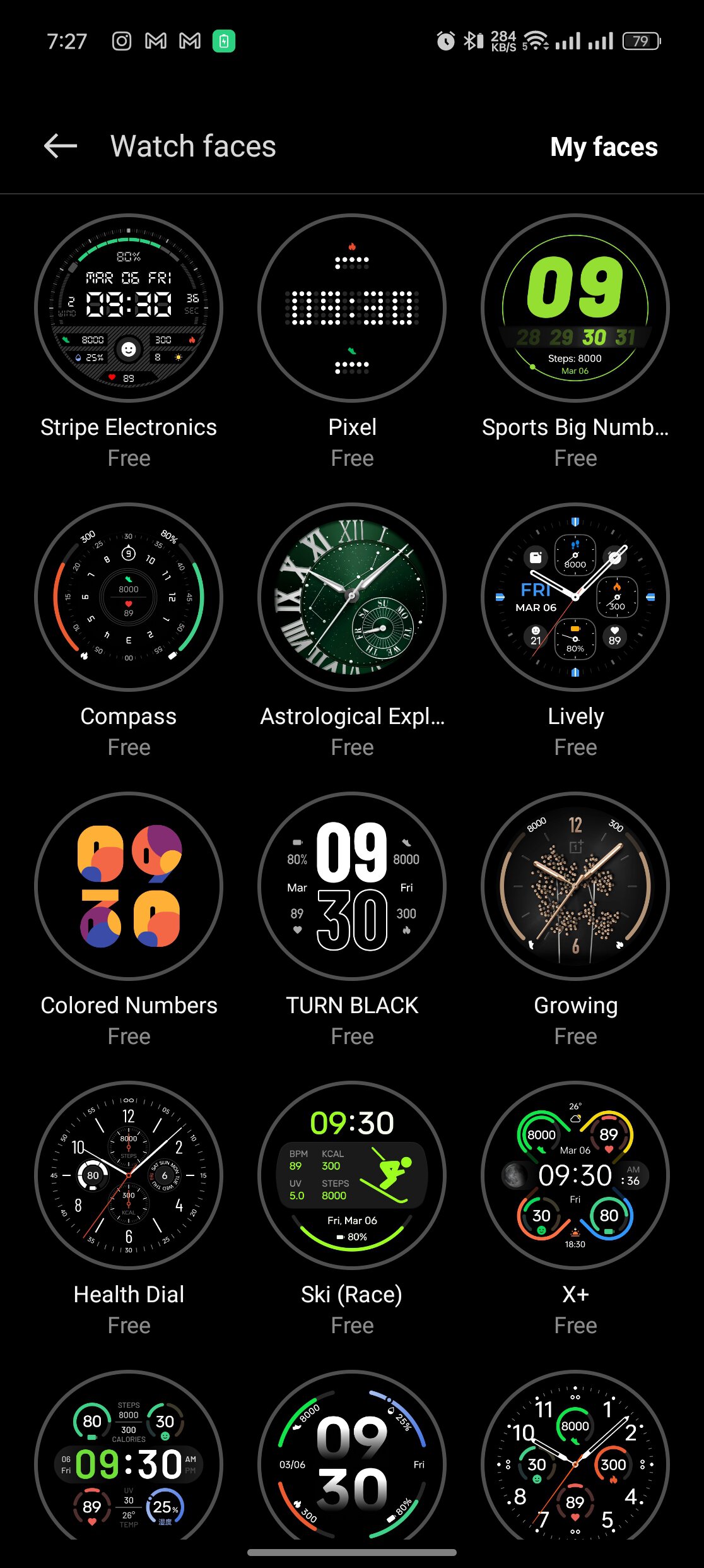The image size is (704, 1568).
Task: Select the Ski (Race) watch face
Action: point(352,1175)
